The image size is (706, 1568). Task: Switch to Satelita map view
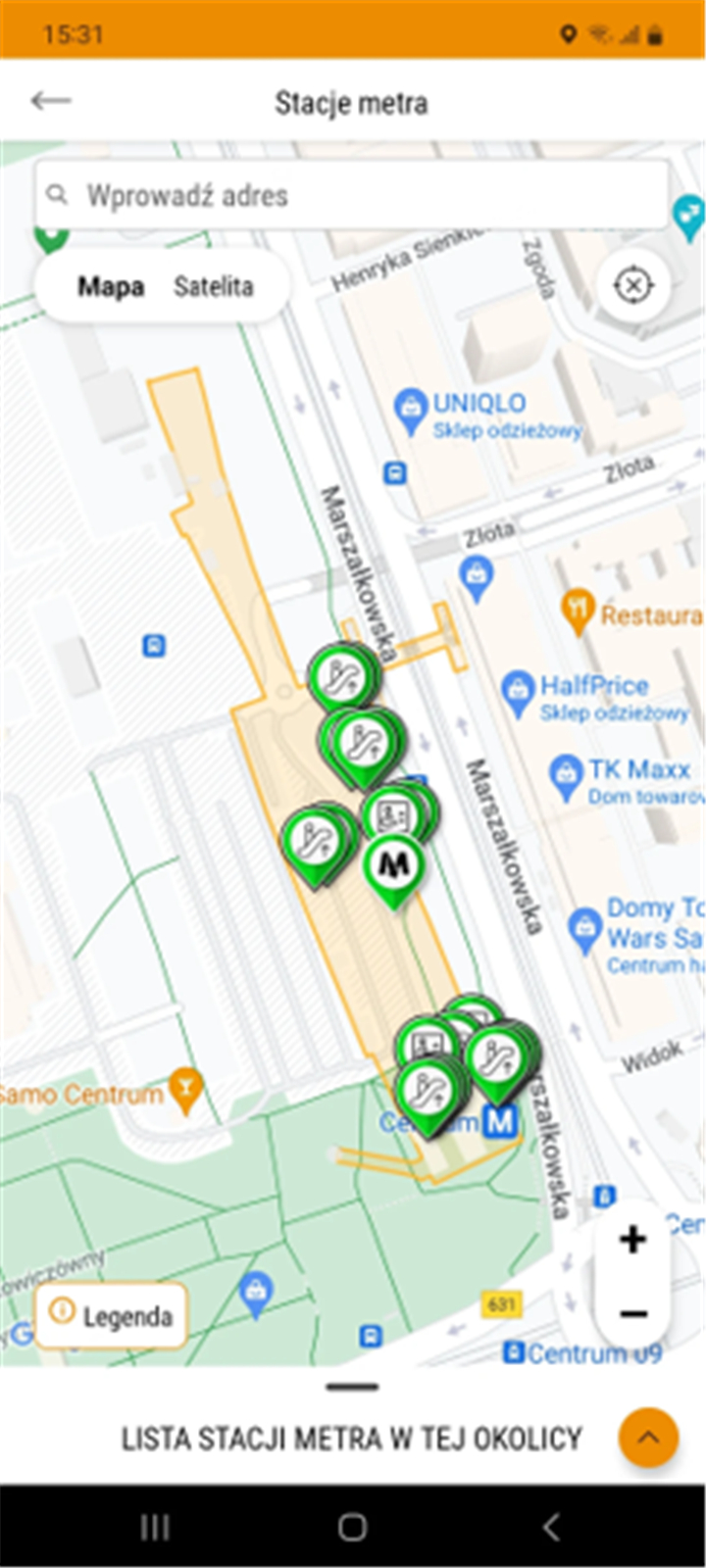(x=214, y=287)
